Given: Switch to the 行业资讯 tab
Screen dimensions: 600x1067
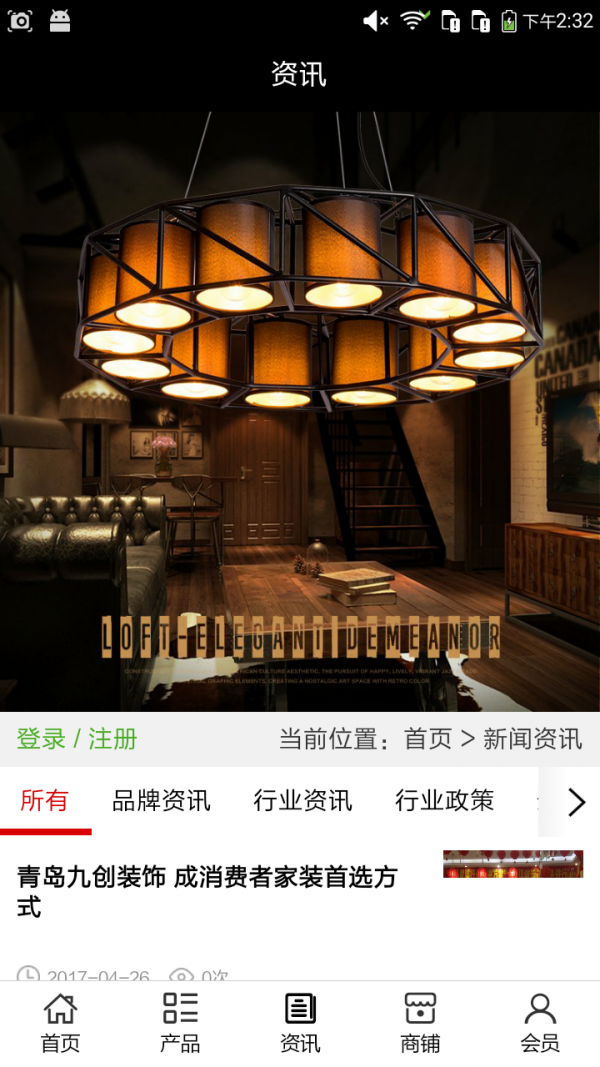Looking at the screenshot, I should coord(303,800).
